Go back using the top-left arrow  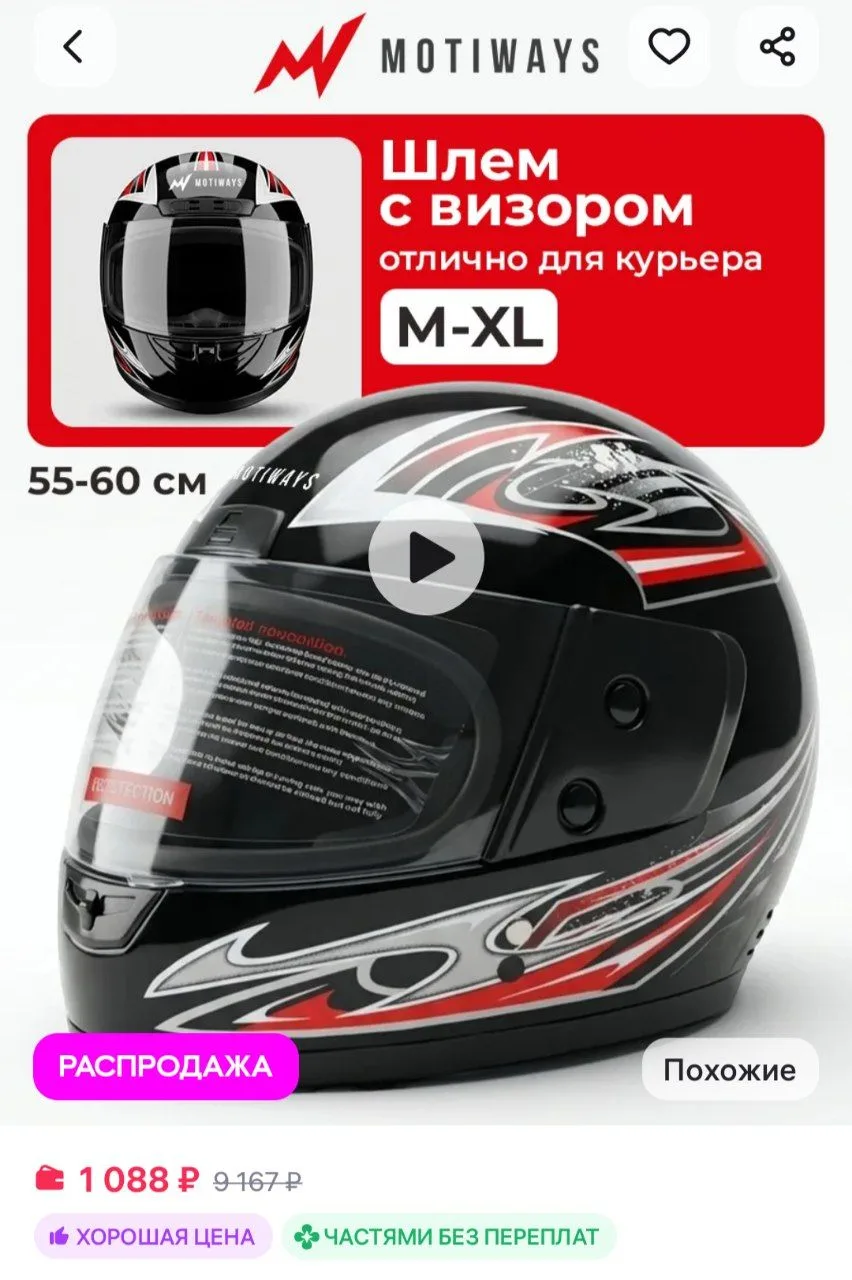tap(74, 47)
